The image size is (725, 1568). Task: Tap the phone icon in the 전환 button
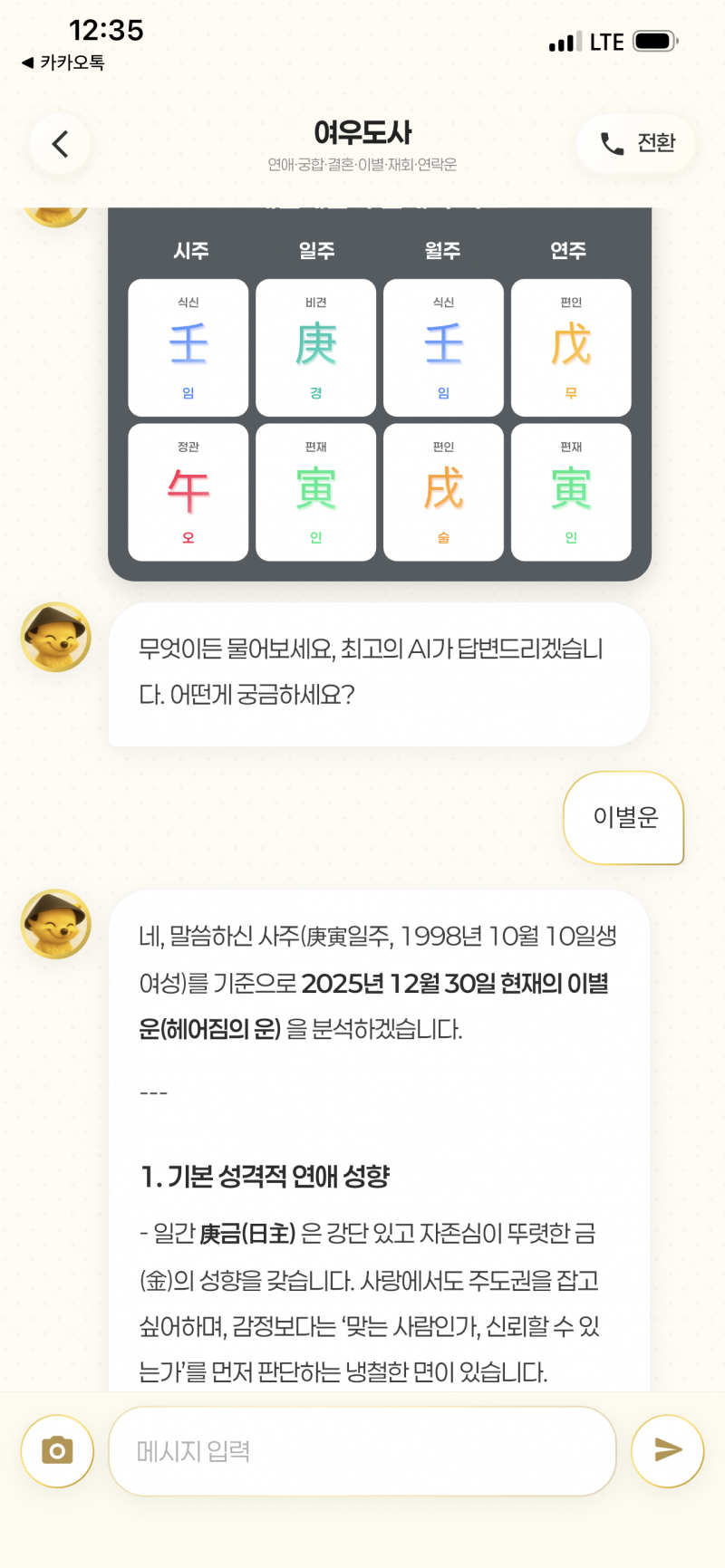coord(611,143)
